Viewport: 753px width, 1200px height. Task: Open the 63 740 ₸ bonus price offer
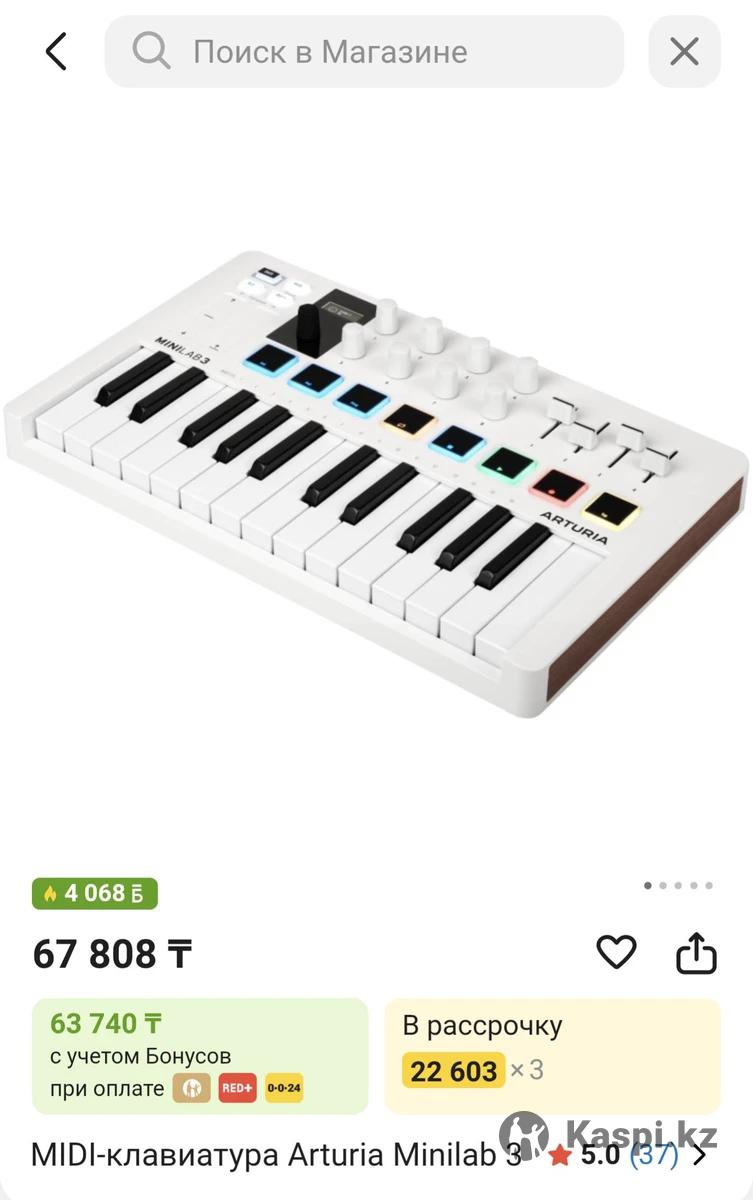tap(200, 1056)
